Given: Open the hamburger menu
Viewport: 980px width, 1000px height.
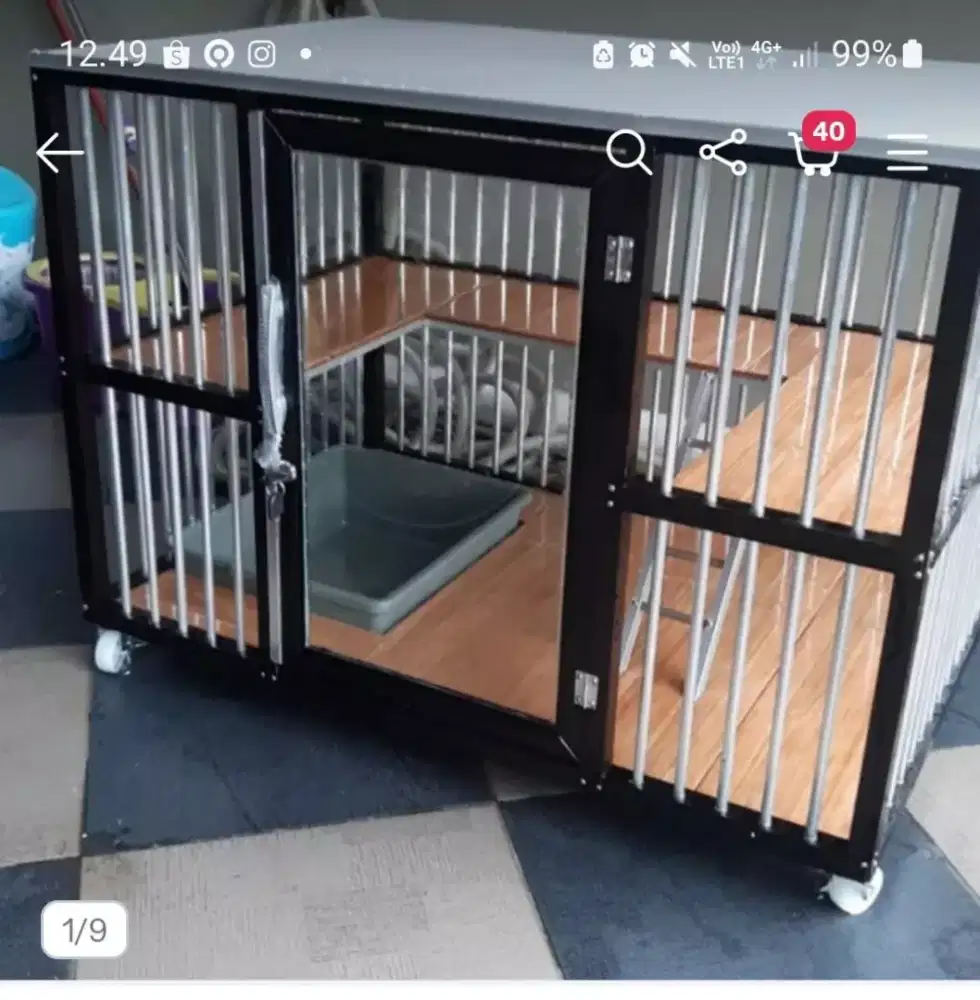Looking at the screenshot, I should click(906, 152).
